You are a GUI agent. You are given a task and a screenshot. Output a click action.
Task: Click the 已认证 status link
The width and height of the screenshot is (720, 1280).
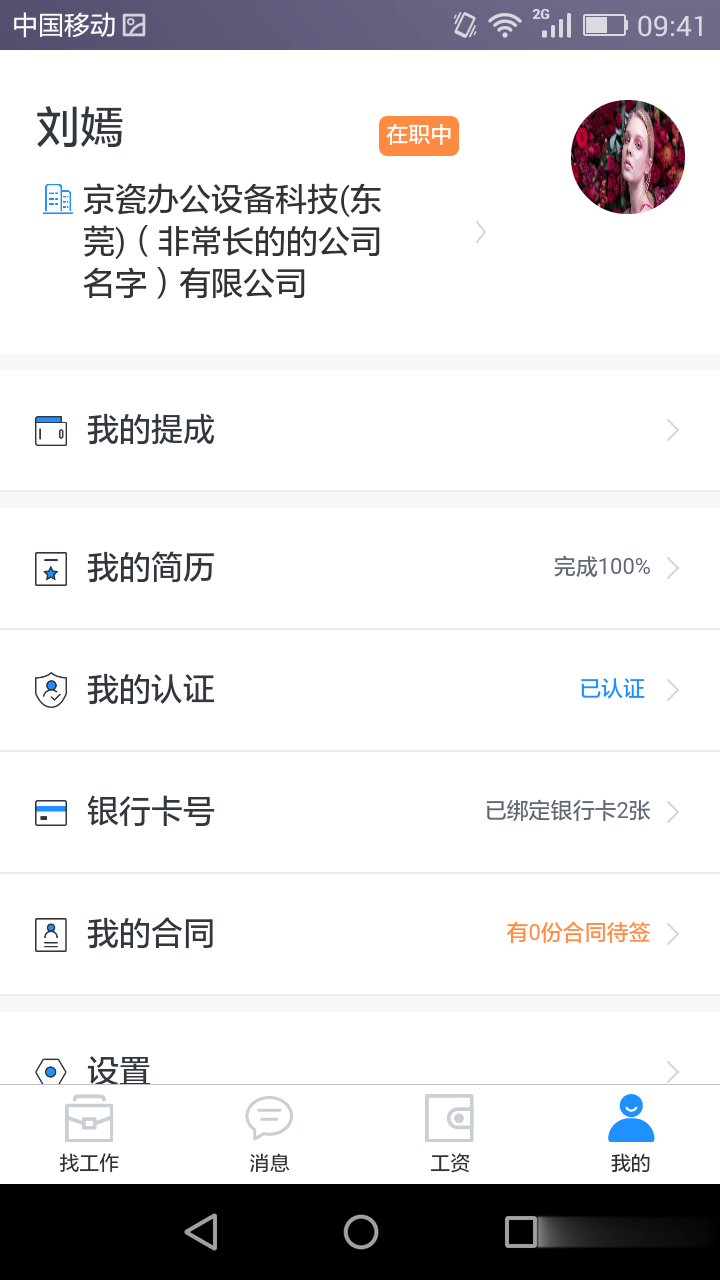pyautogui.click(x=613, y=690)
